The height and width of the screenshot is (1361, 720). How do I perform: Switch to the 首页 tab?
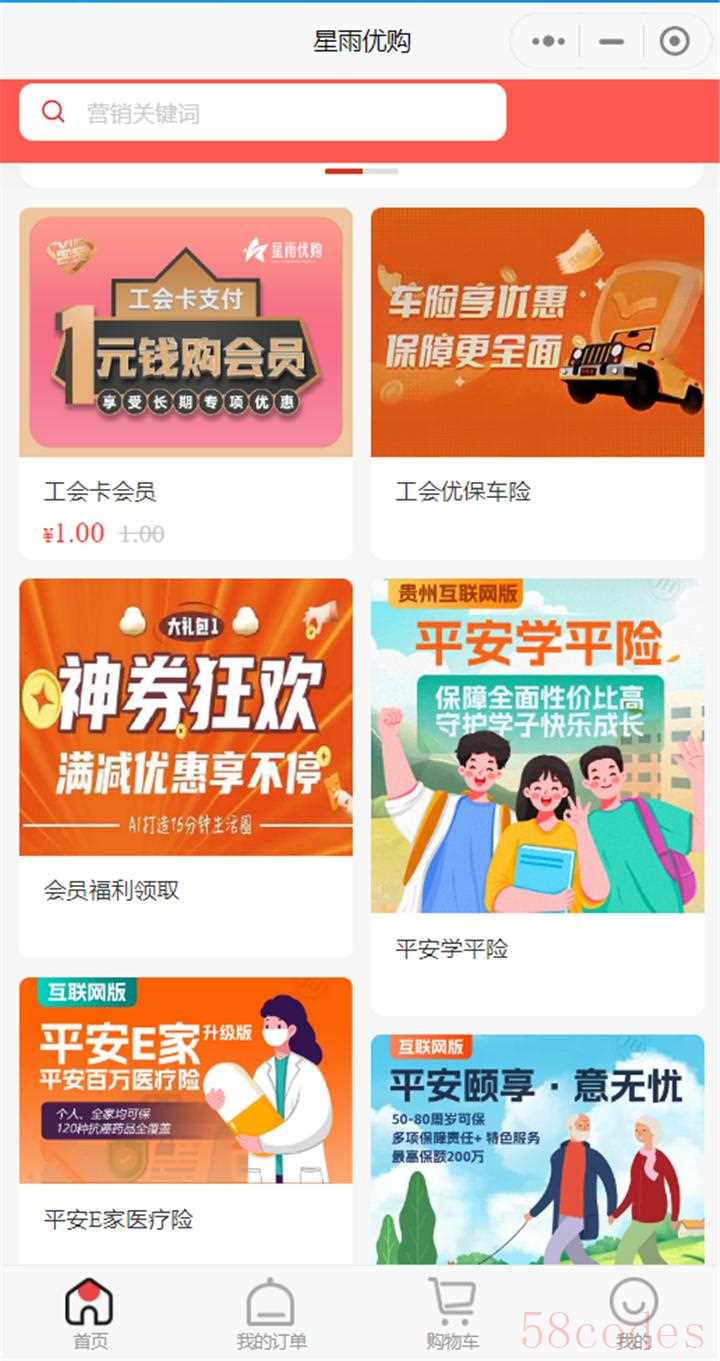coord(90,1315)
